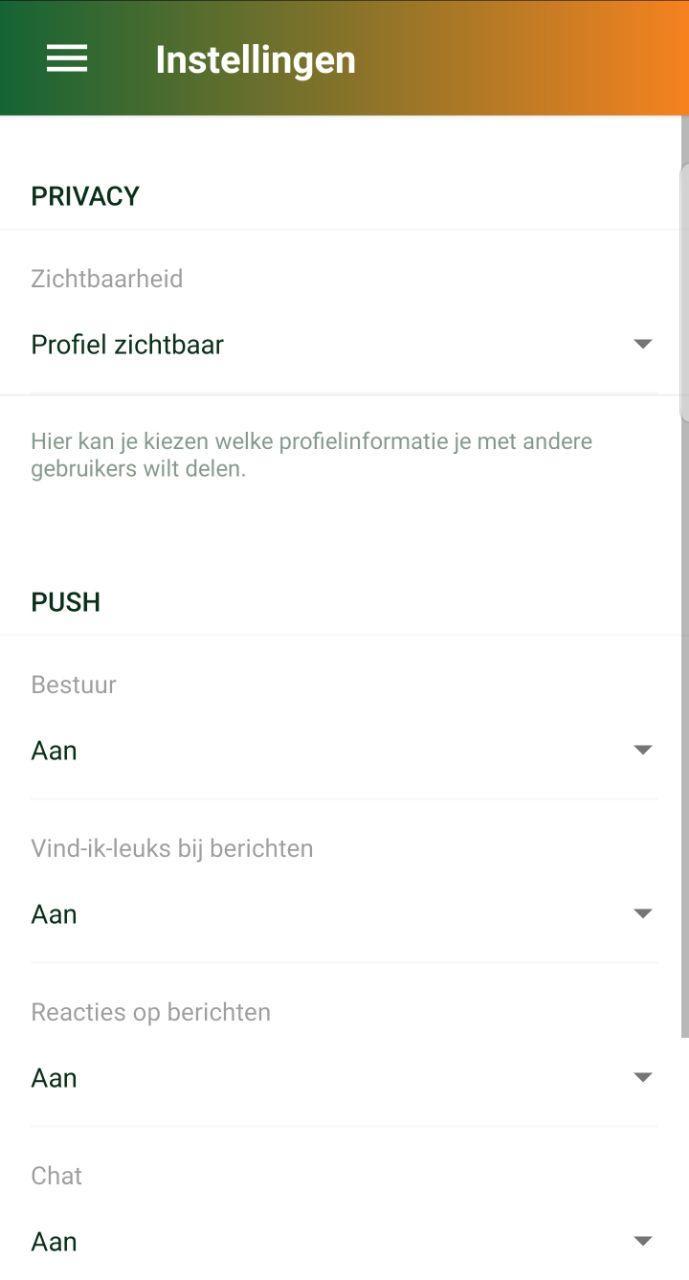This screenshot has width=689, height=1280.
Task: Expand the Zichtbaarheid profile visibility dropdown
Action: tap(342, 344)
